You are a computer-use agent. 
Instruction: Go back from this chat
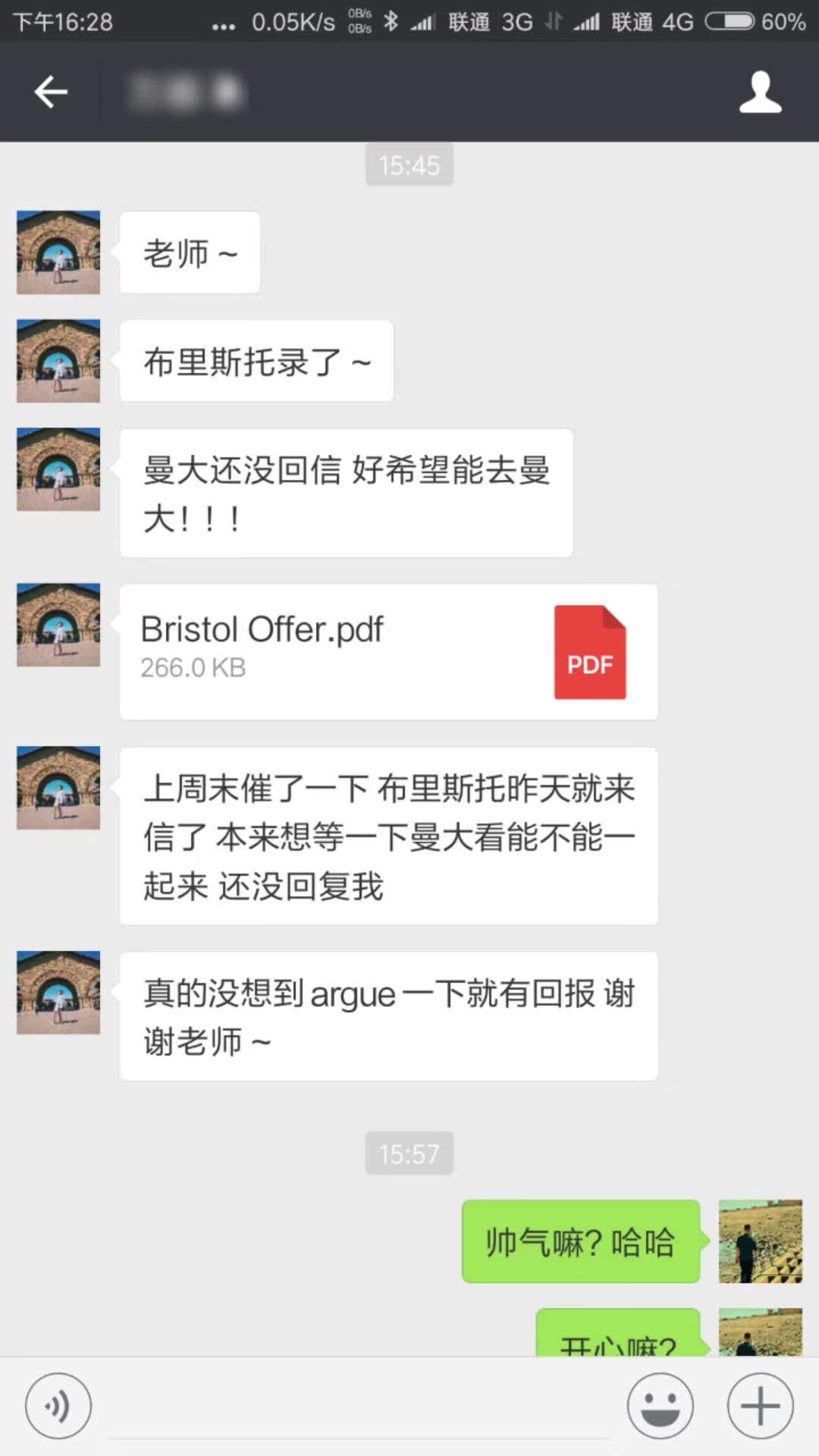51,92
